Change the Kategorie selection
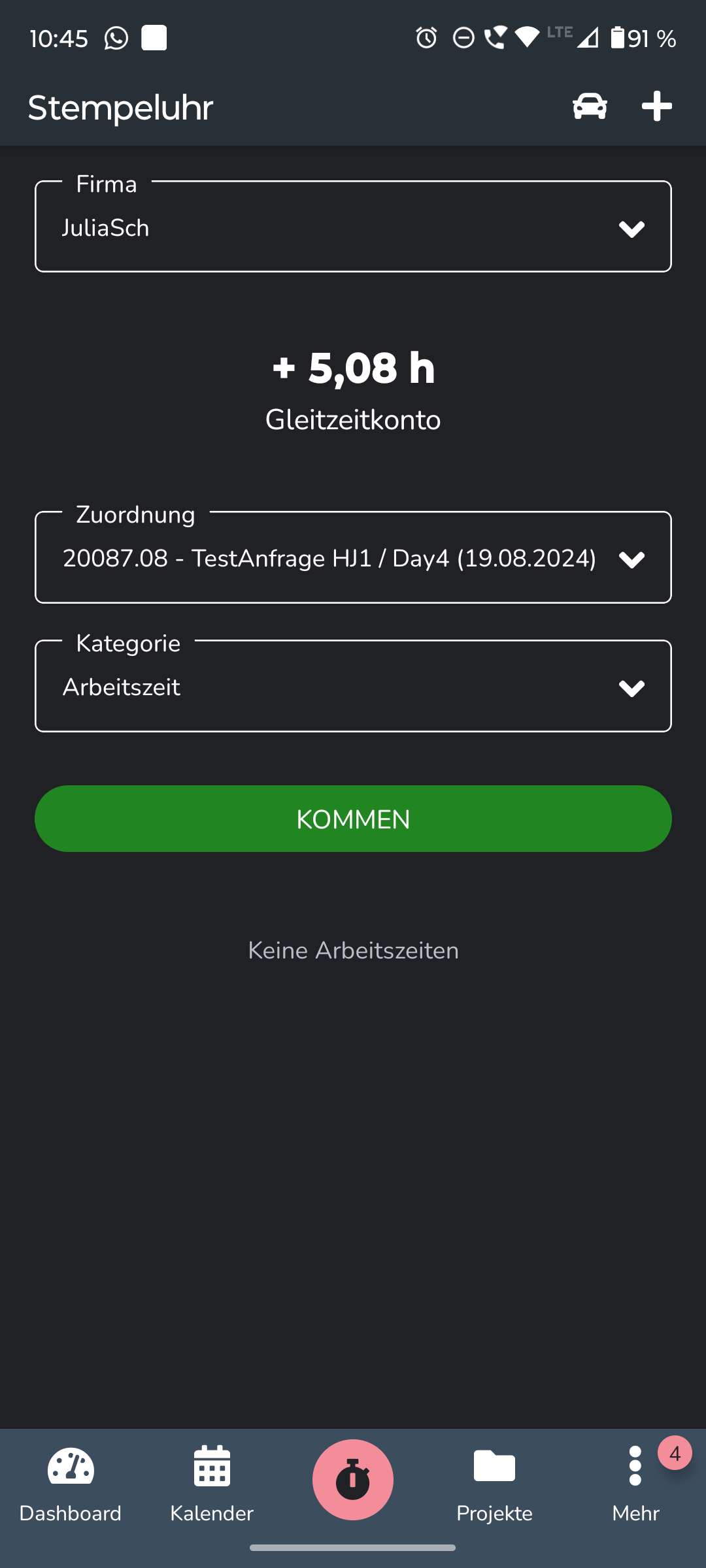 click(x=353, y=687)
